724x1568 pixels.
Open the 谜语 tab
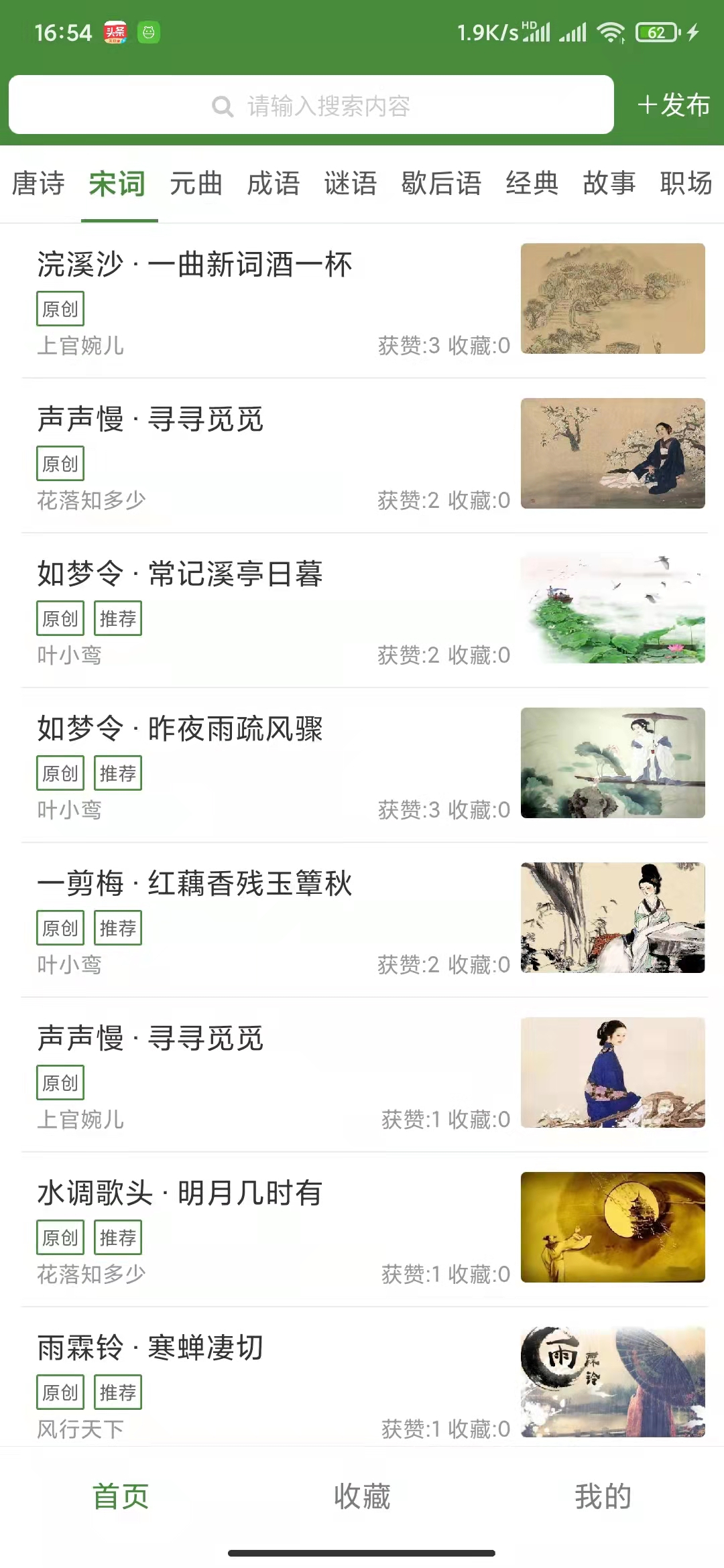[x=350, y=184]
